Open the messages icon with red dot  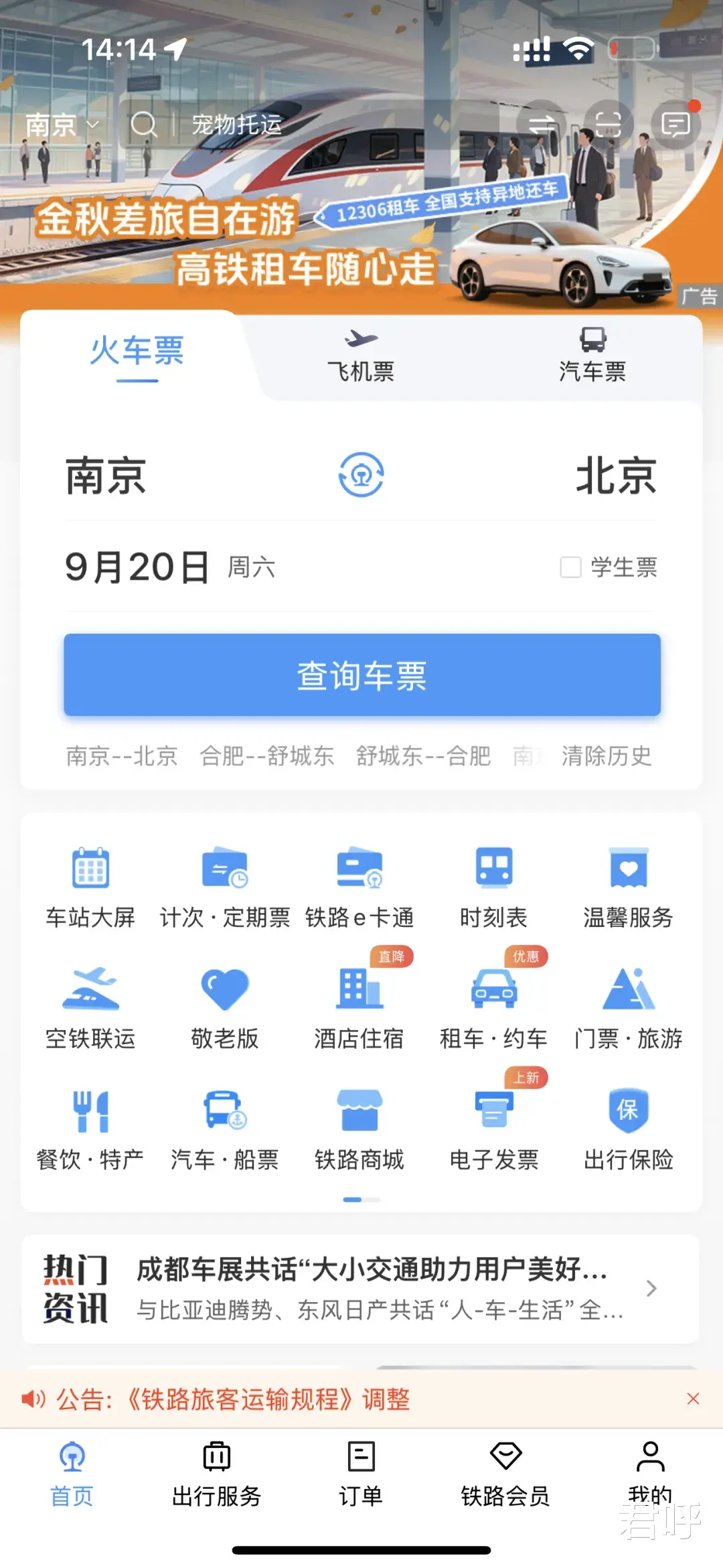[x=675, y=125]
